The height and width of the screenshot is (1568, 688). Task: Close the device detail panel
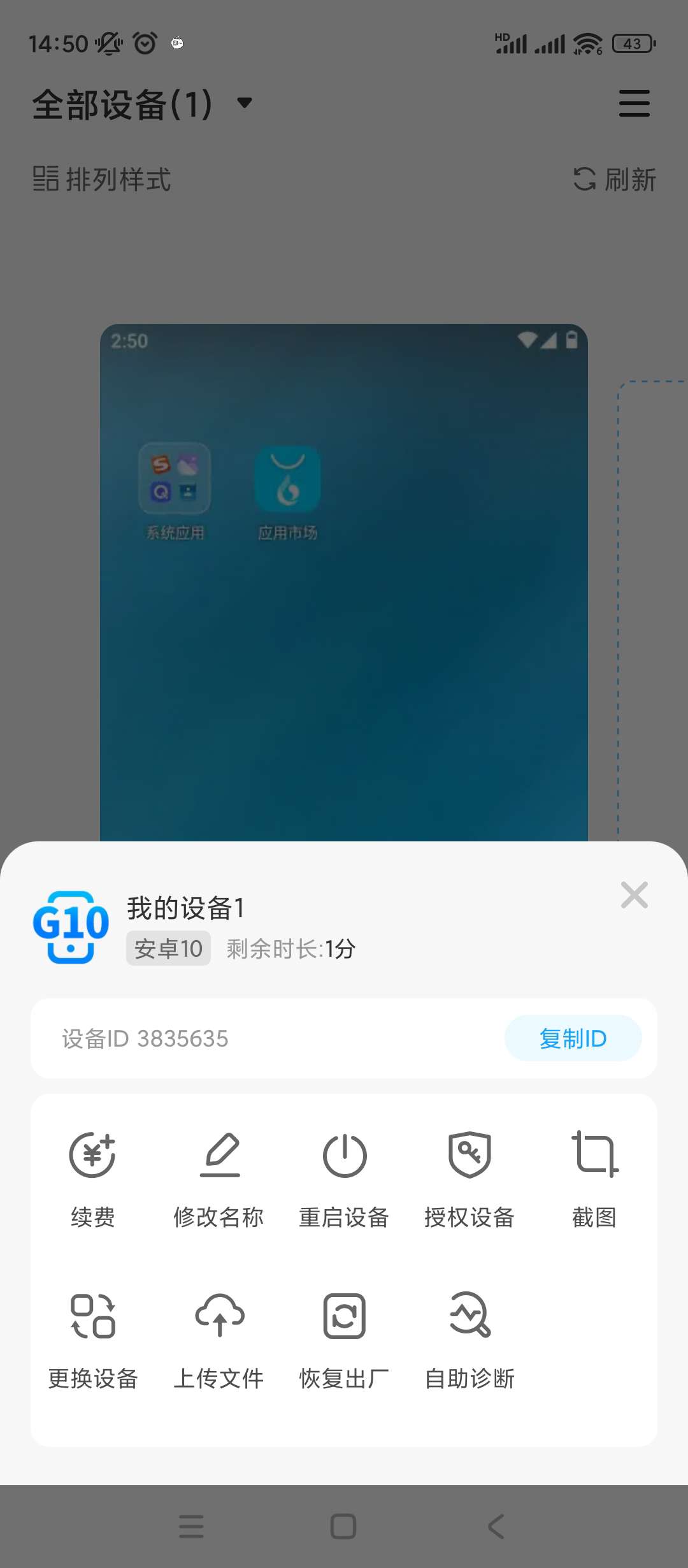coord(634,896)
